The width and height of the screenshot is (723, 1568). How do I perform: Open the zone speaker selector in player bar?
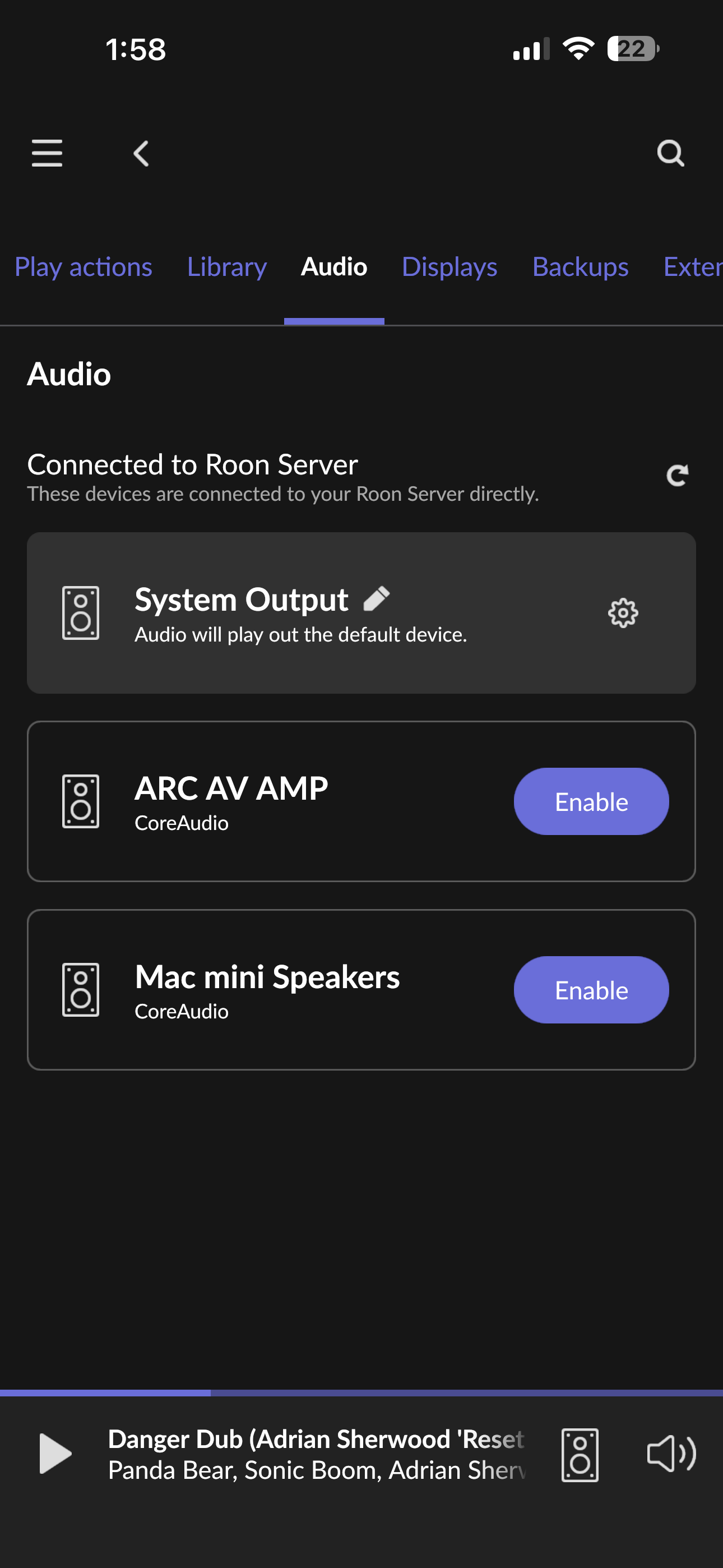tap(580, 1454)
